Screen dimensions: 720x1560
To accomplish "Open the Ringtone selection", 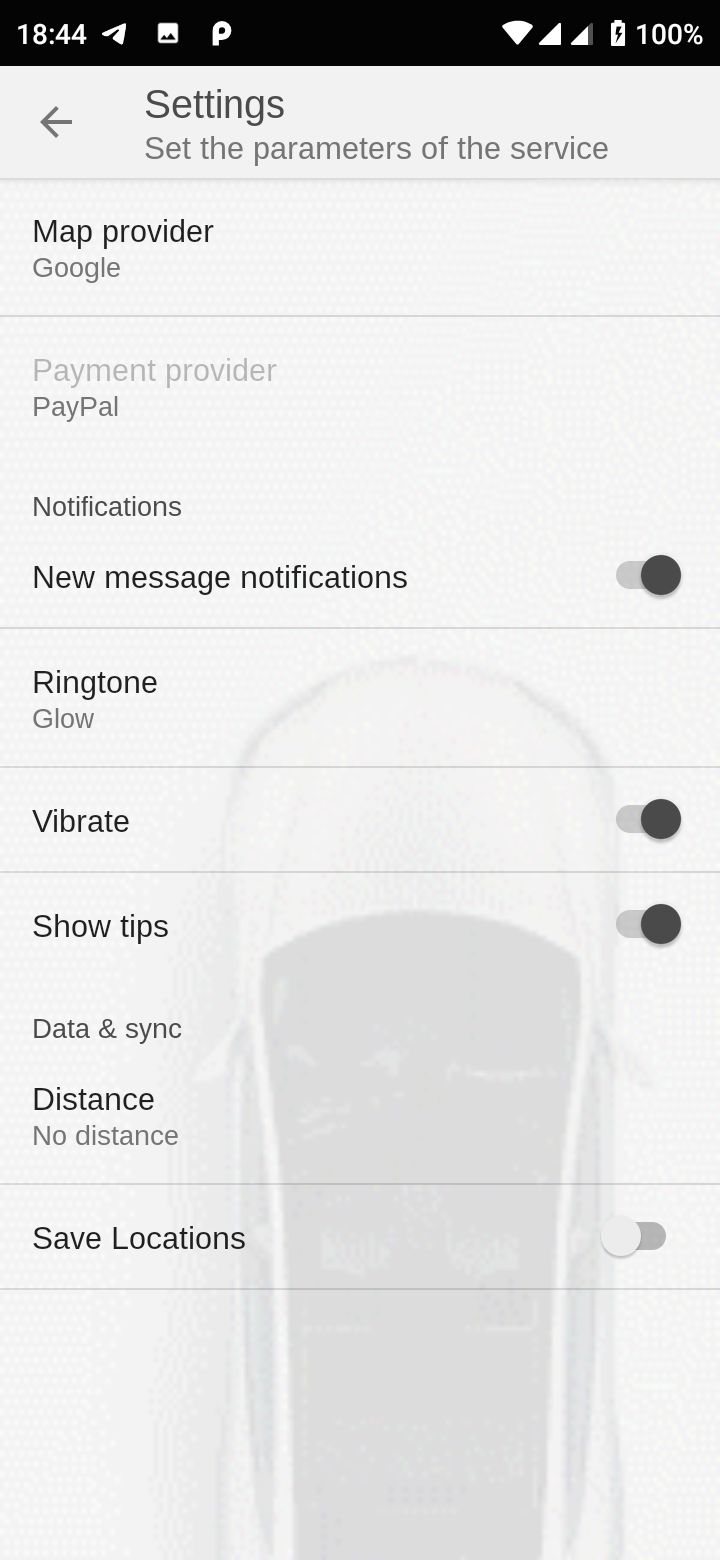I will (x=360, y=698).
